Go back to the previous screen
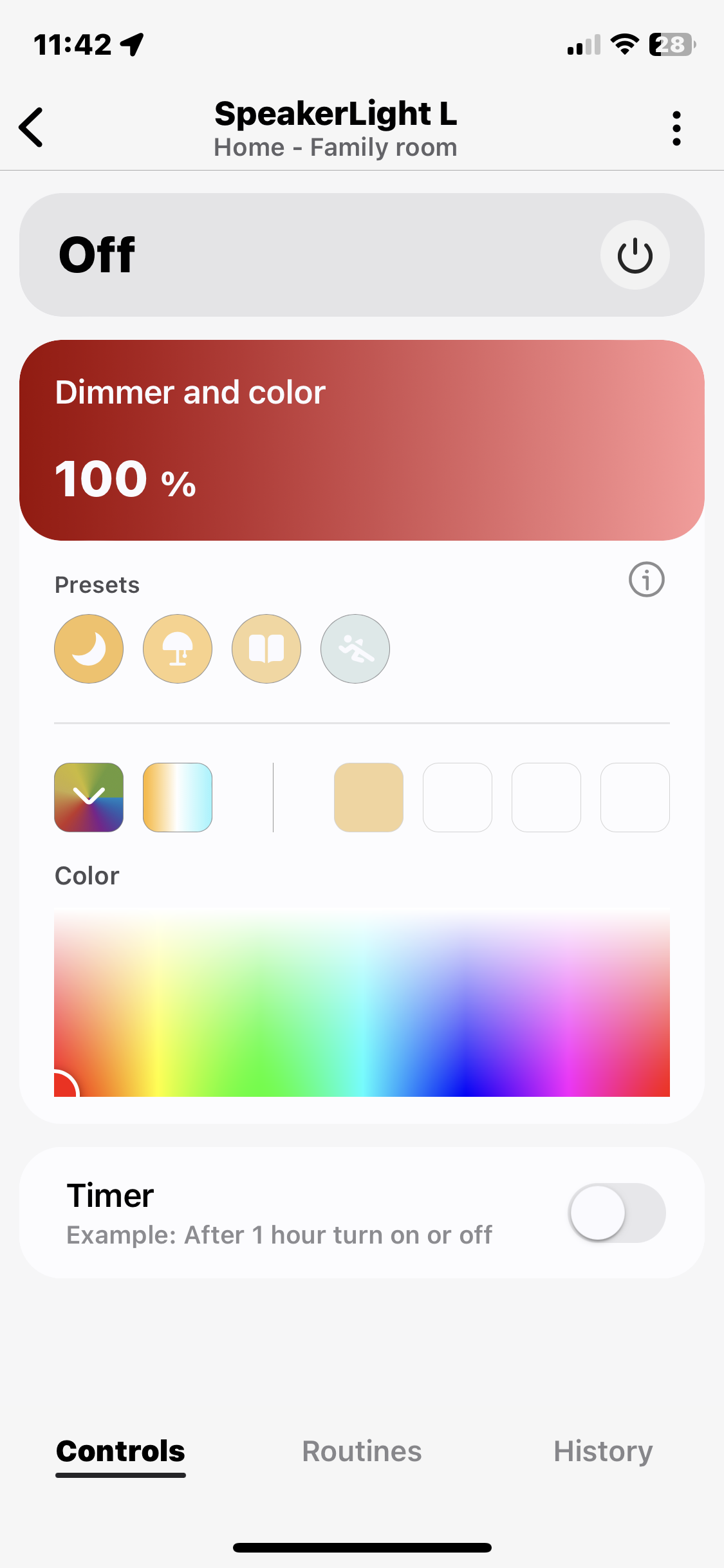Viewport: 724px width, 1568px height. pos(31,127)
